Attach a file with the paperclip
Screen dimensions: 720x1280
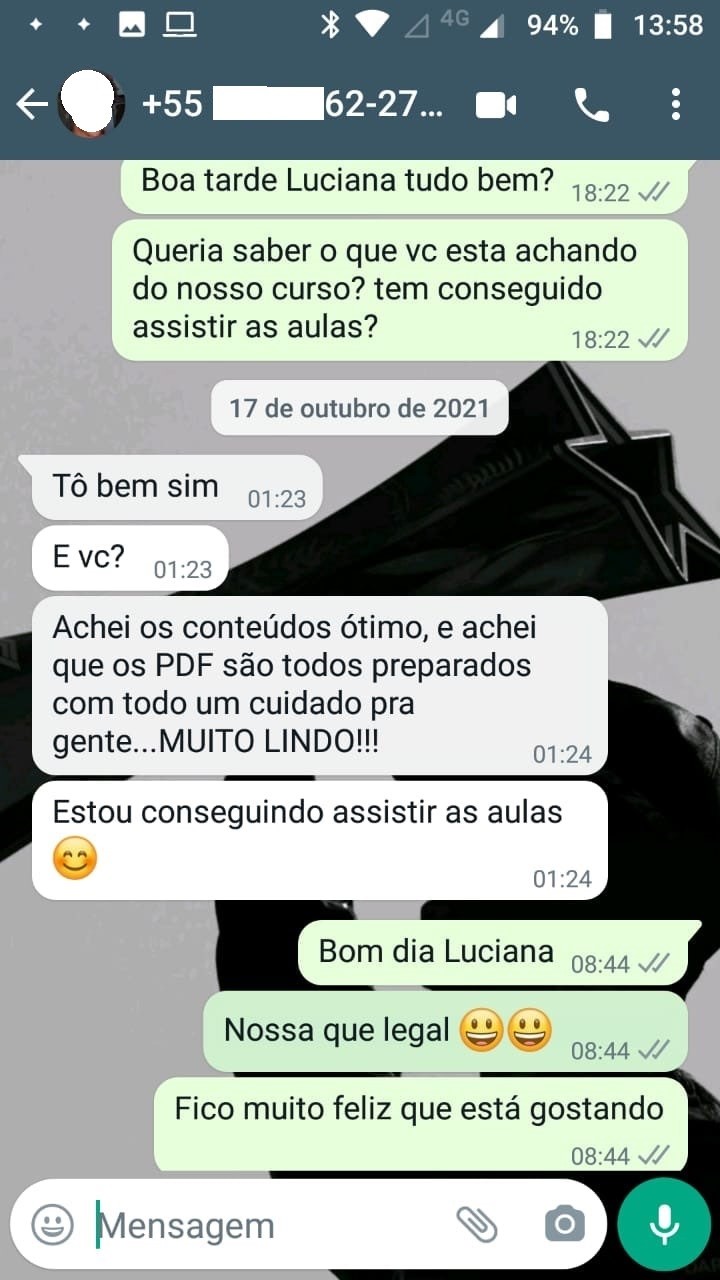coord(477,1224)
